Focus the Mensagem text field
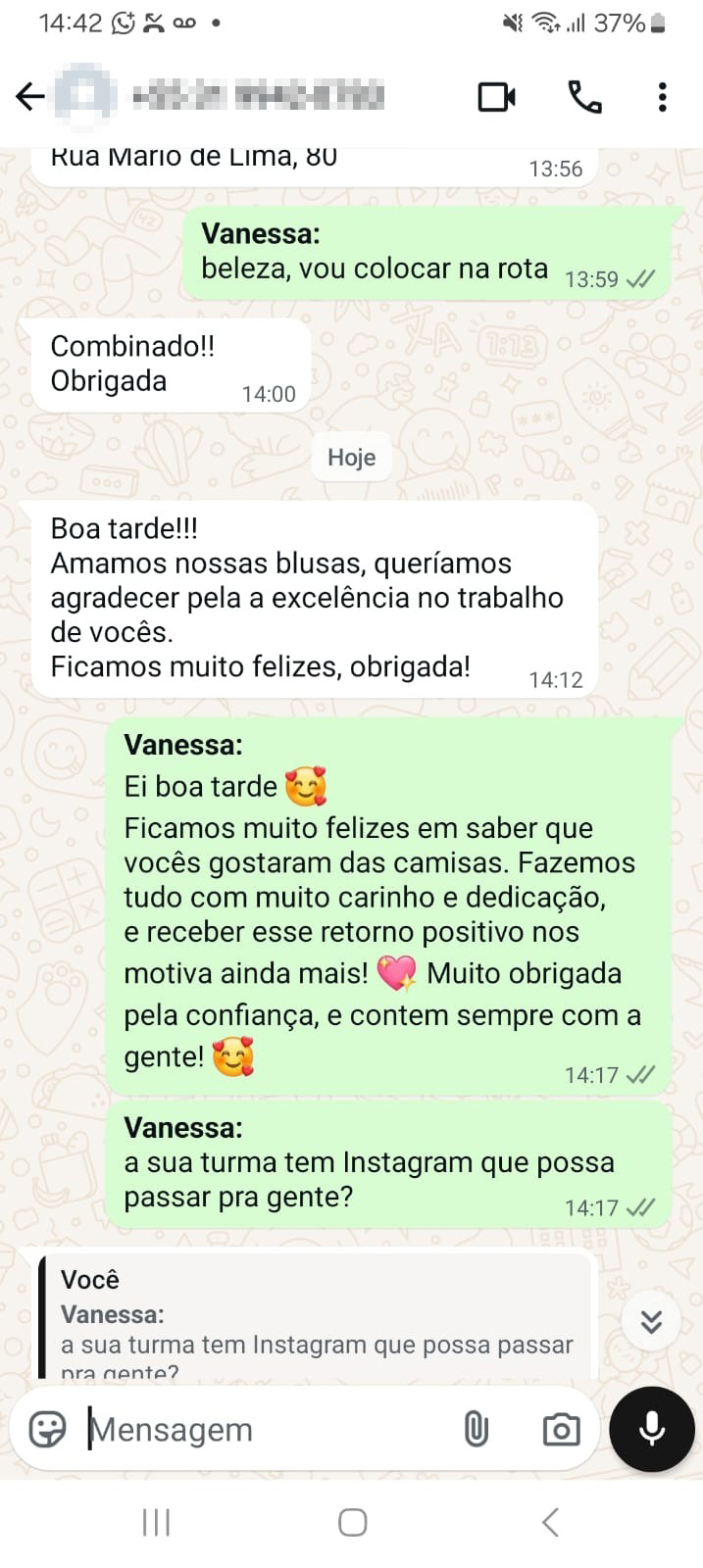Screen dimensions: 703x1568 pyautogui.click(x=265, y=1430)
